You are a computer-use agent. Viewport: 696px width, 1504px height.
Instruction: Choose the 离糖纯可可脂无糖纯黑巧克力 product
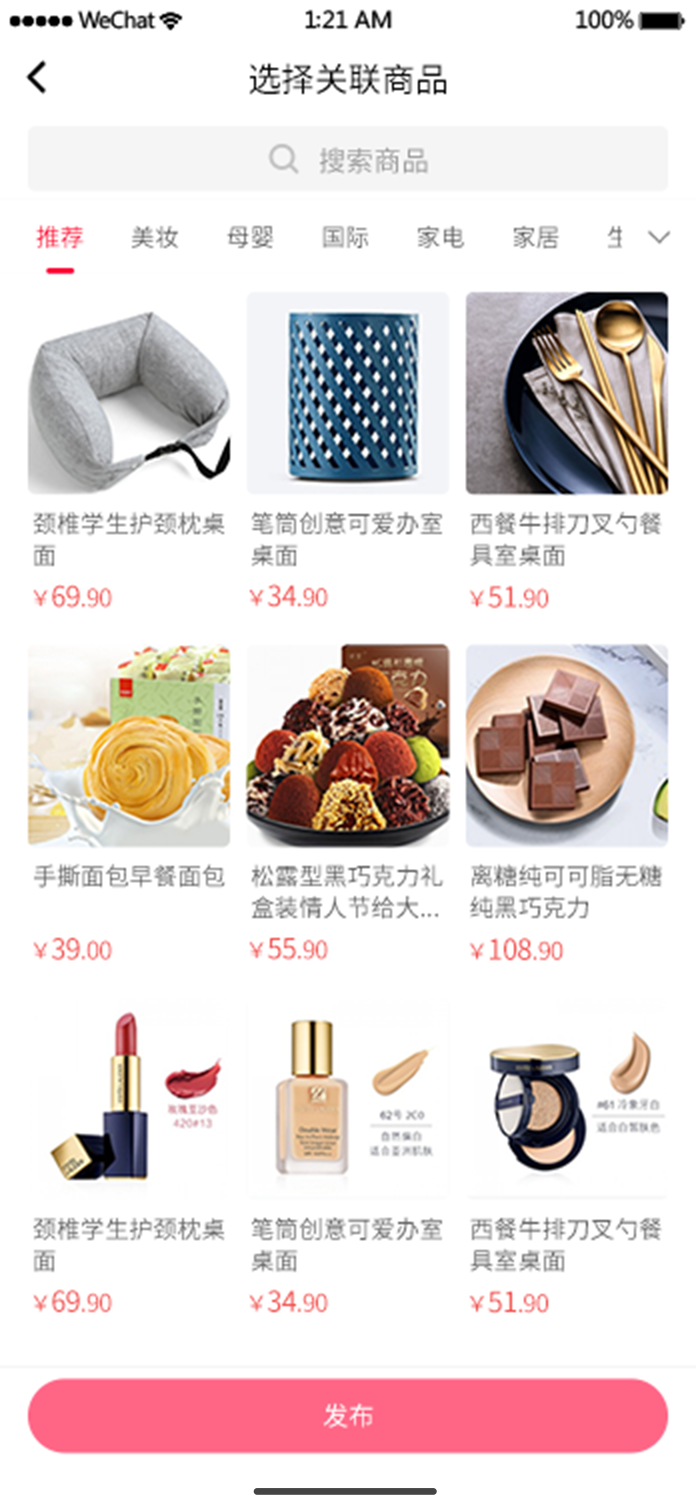click(x=567, y=746)
